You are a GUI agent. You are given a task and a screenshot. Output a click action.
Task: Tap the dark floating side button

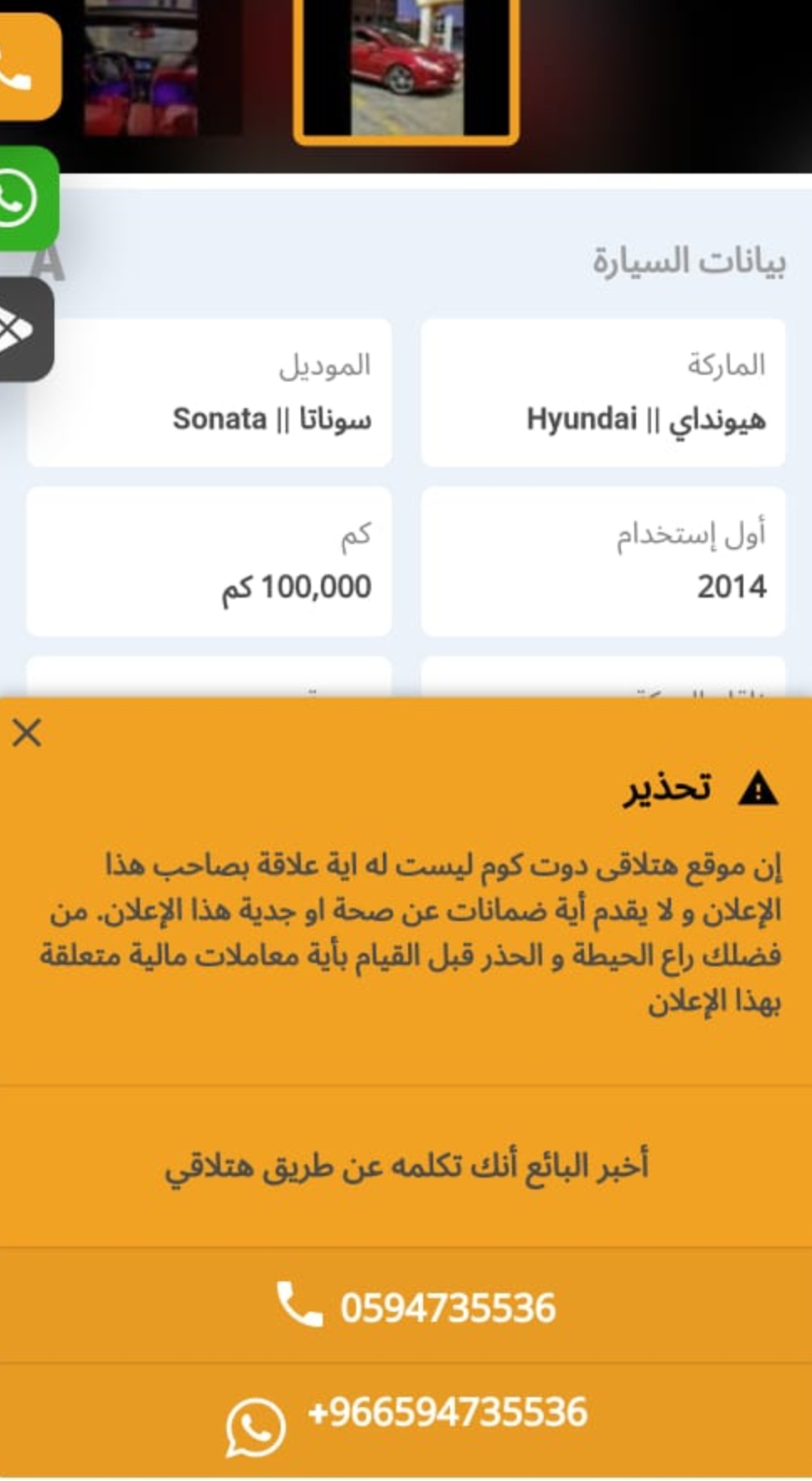26,329
